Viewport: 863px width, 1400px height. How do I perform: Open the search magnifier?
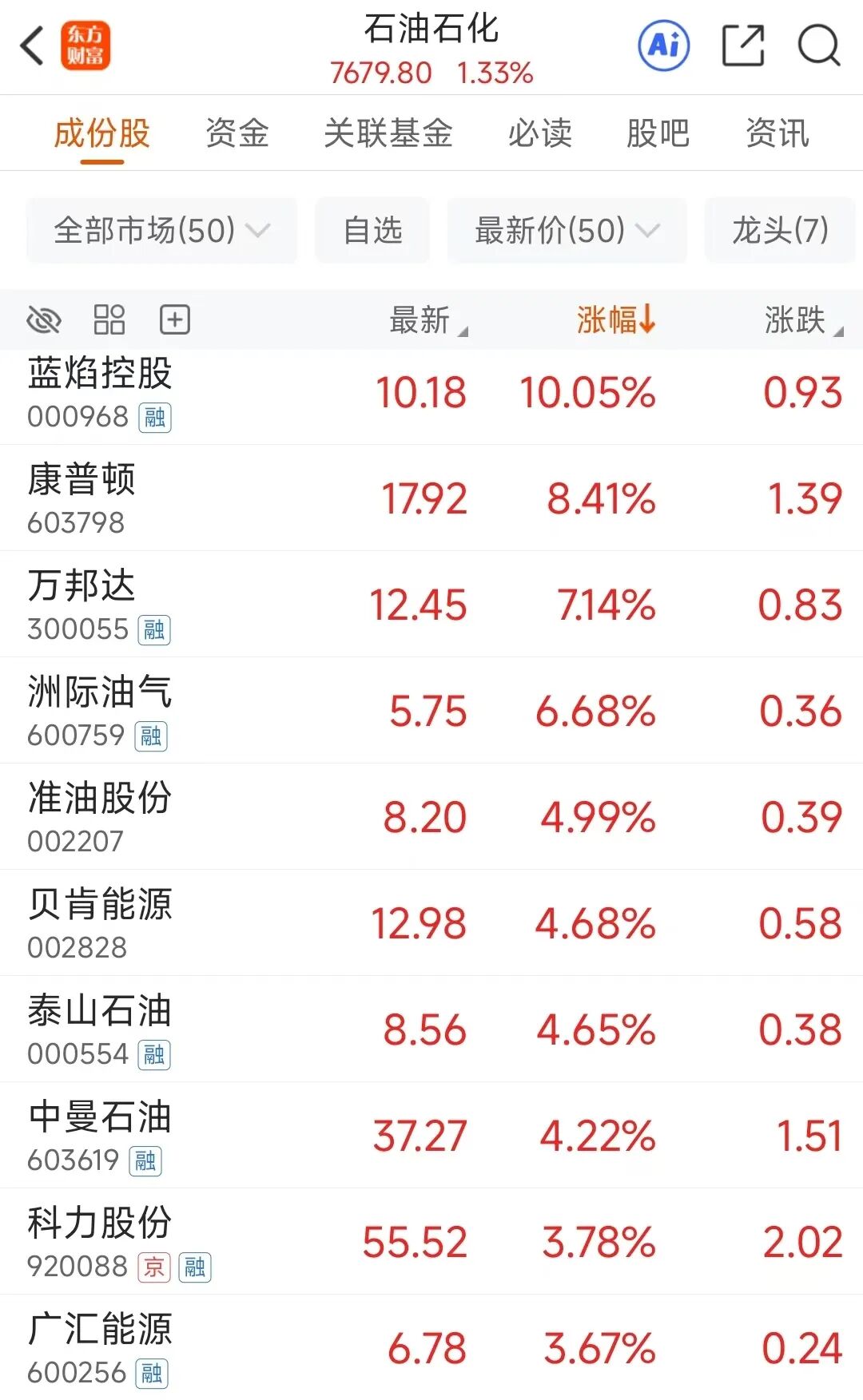818,46
